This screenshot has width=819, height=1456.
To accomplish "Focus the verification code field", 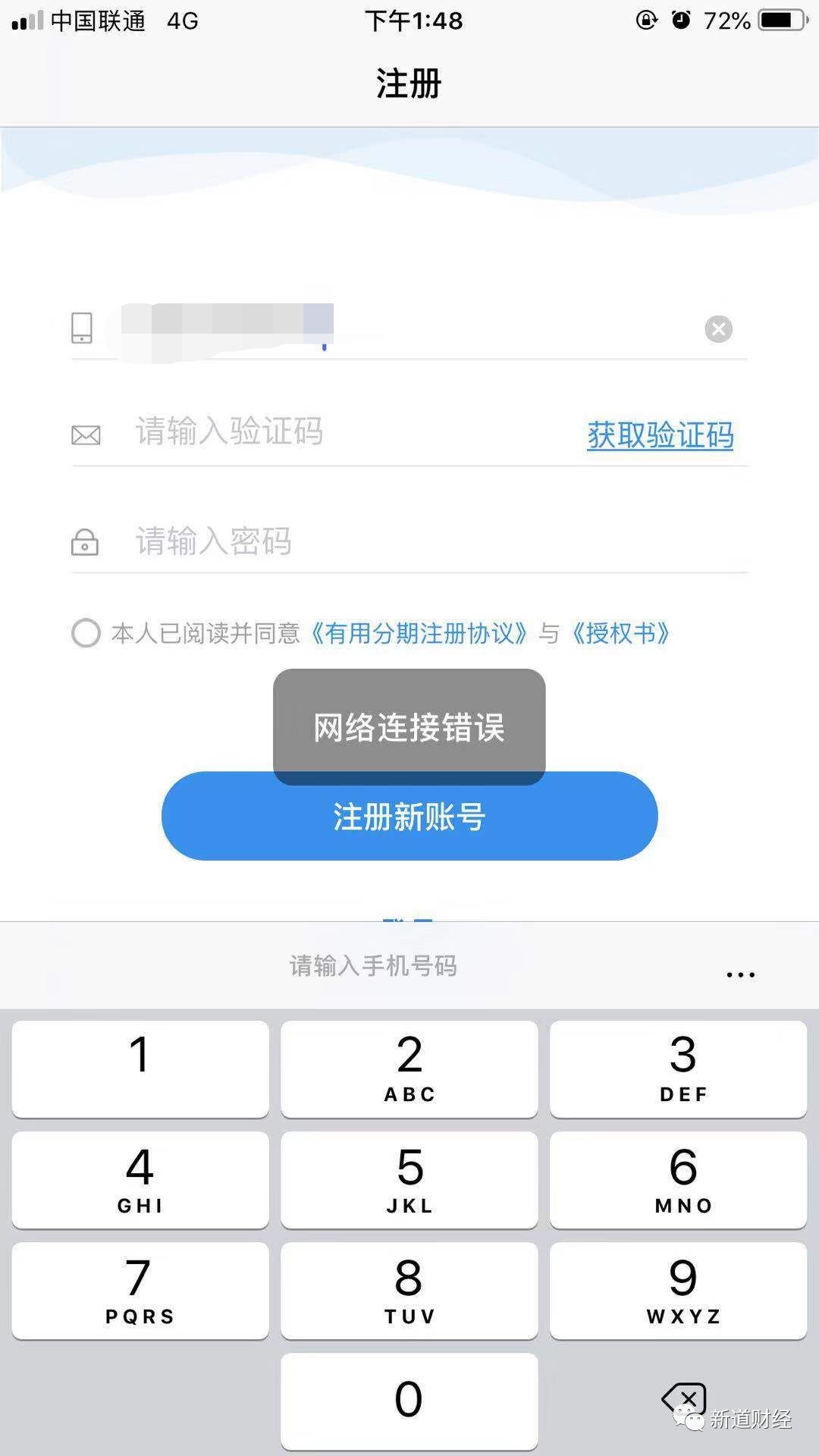I will [x=341, y=432].
